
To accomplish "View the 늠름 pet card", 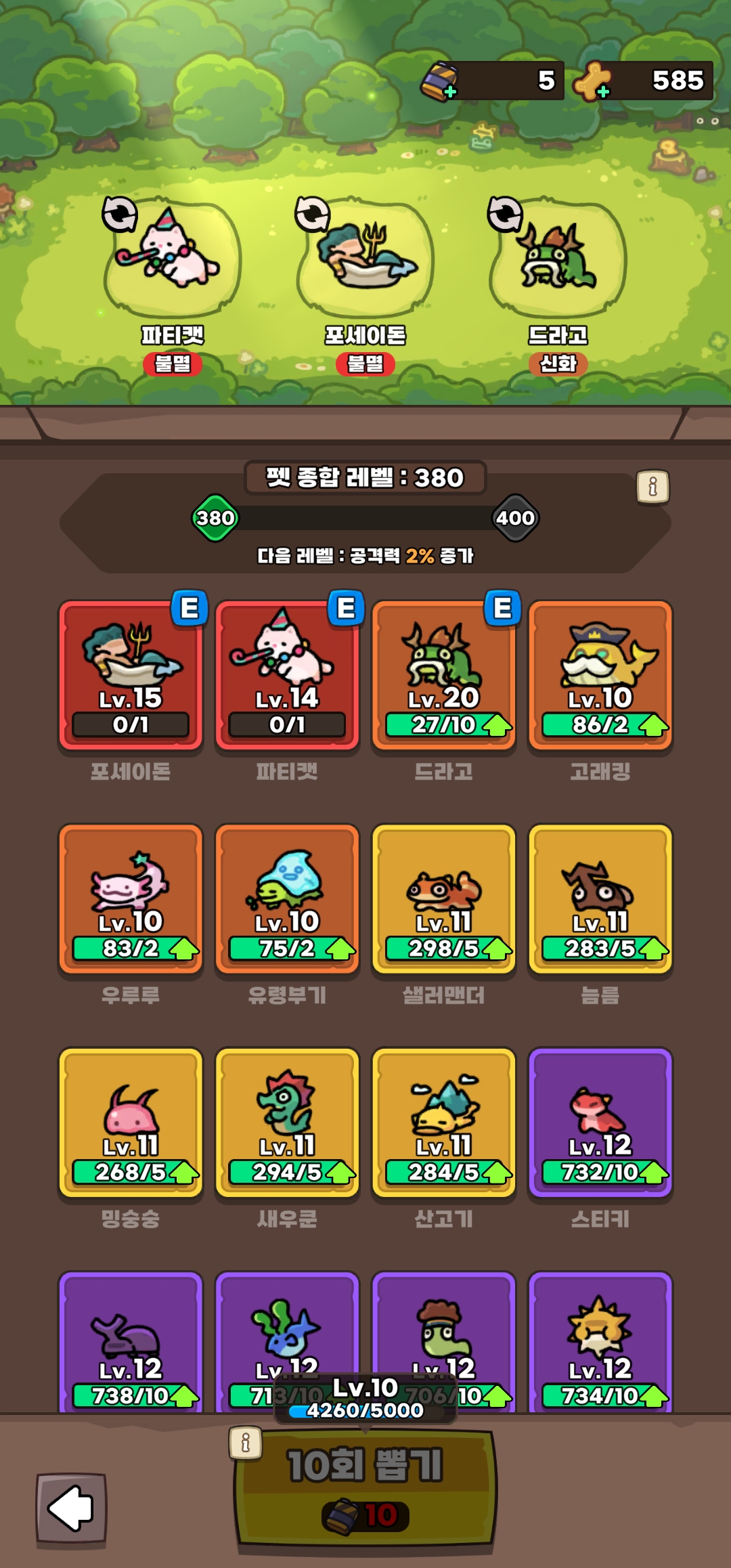I will click(x=600, y=898).
